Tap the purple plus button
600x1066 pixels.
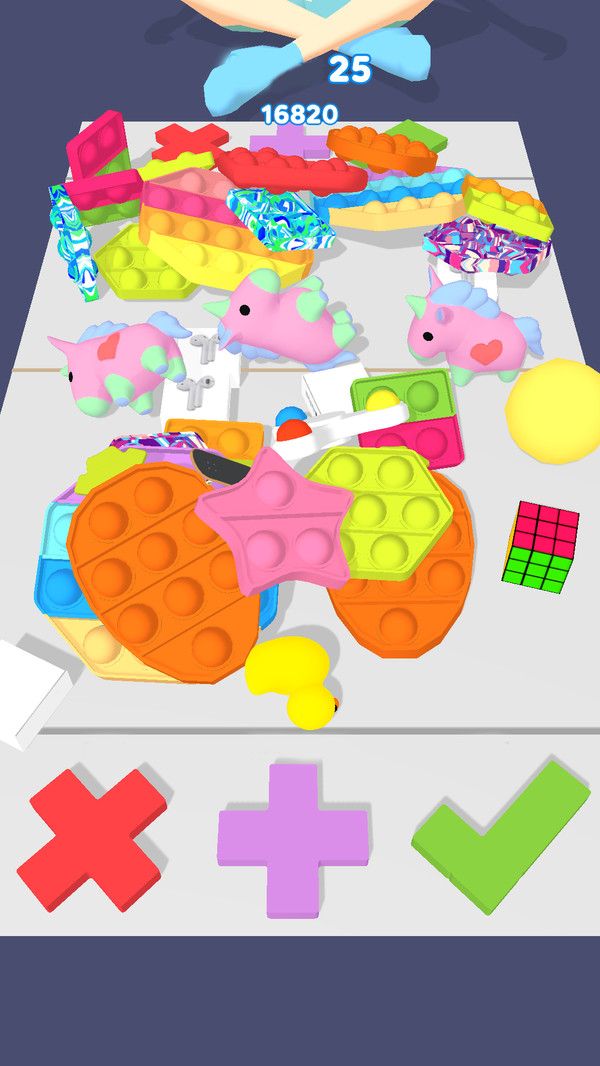[x=292, y=839]
